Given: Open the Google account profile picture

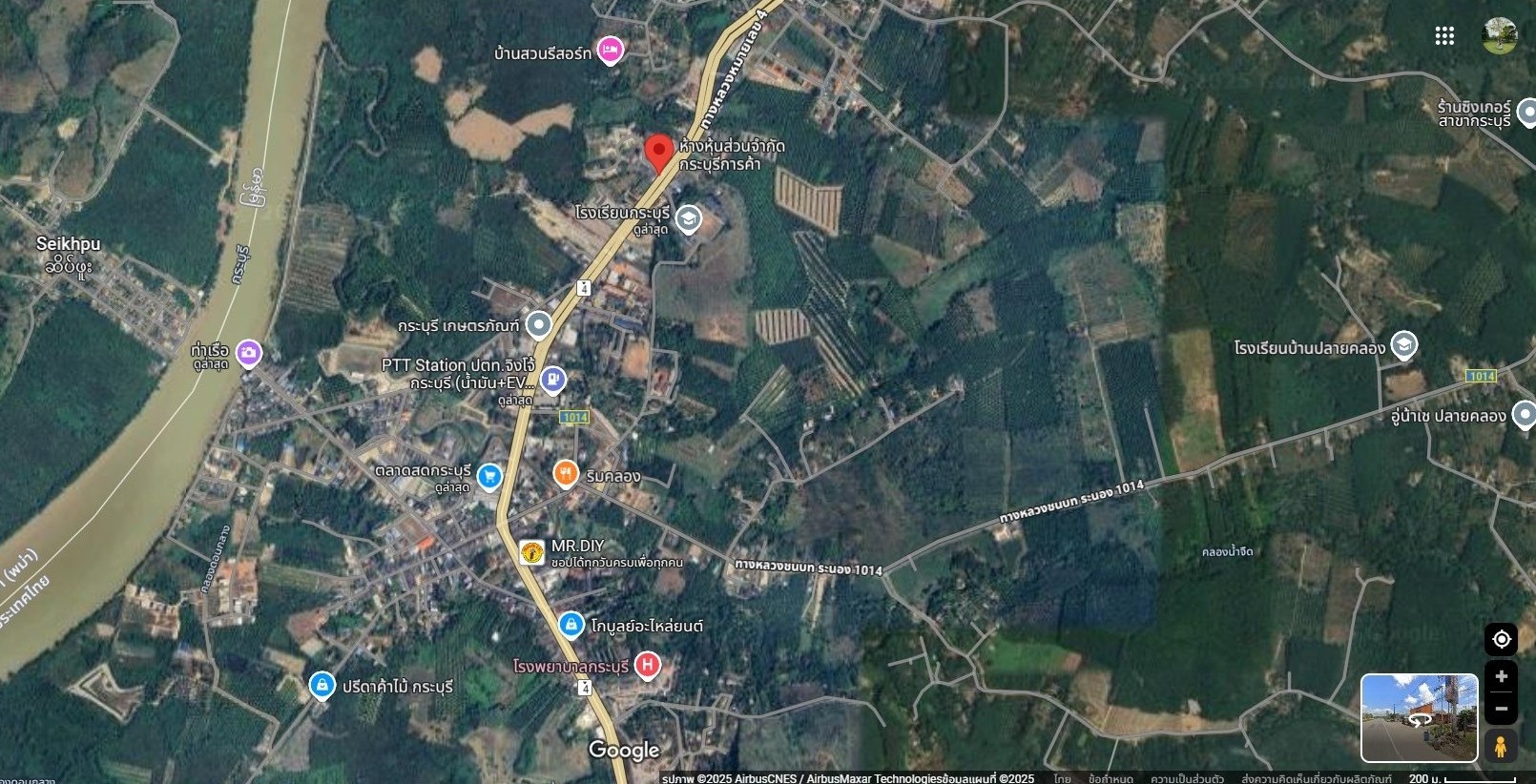Looking at the screenshot, I should [x=1499, y=36].
